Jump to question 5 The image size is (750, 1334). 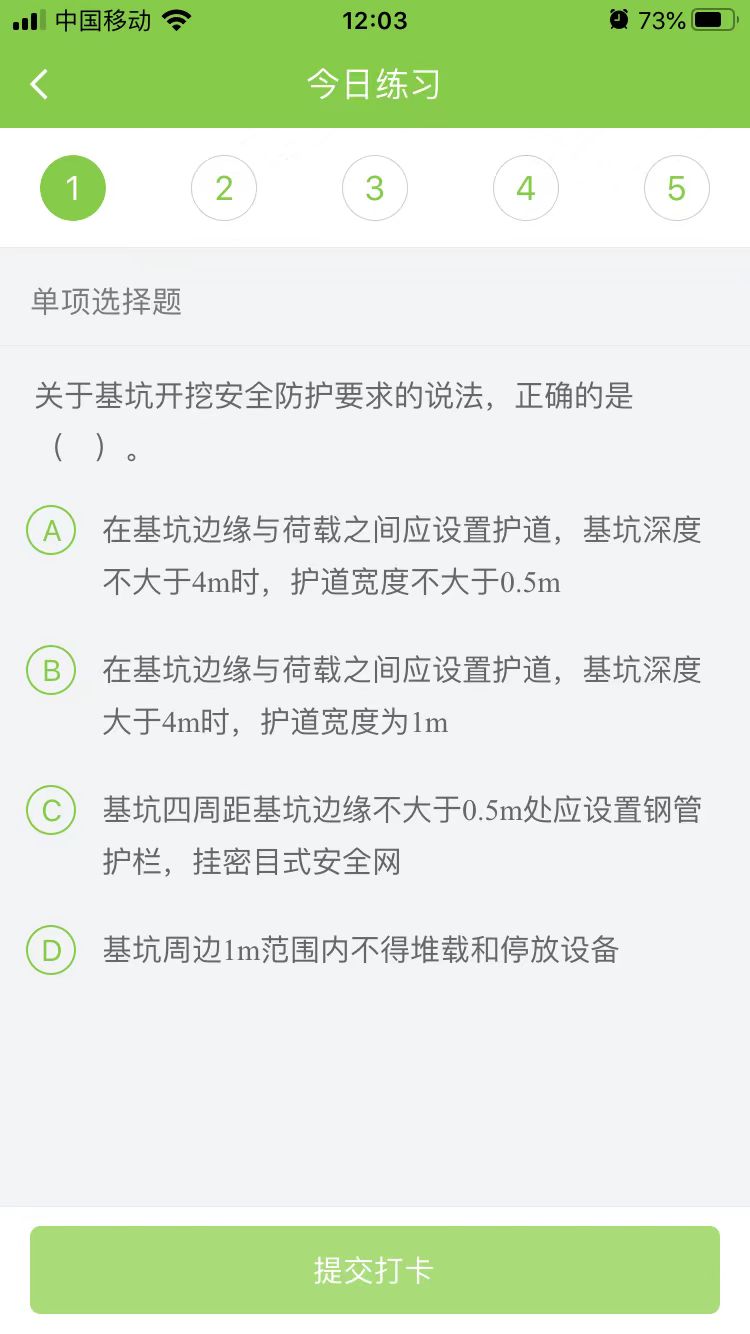click(677, 188)
